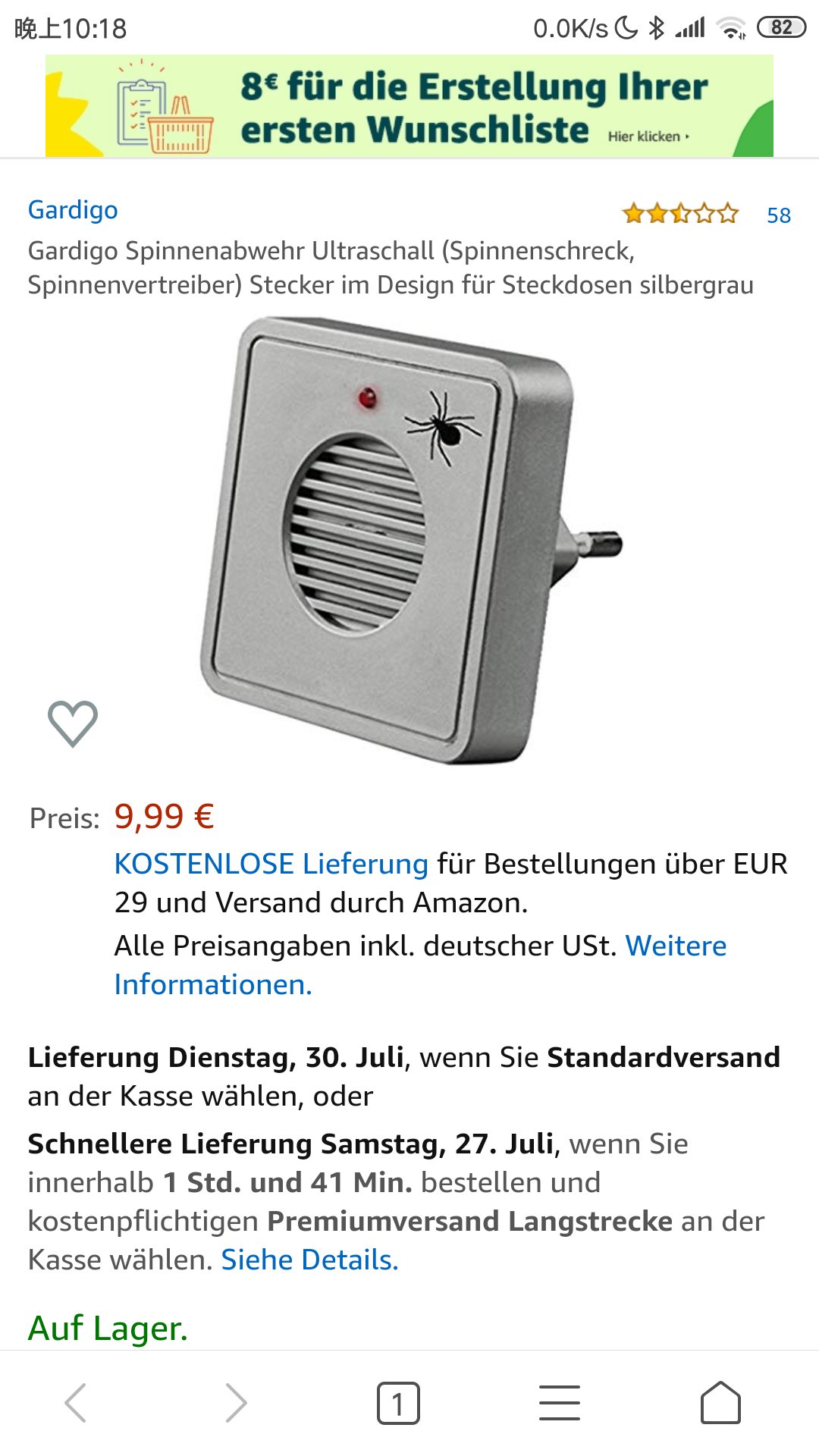Open the Gardigo brand link
Screen dimensions: 819x1456
coord(73,210)
